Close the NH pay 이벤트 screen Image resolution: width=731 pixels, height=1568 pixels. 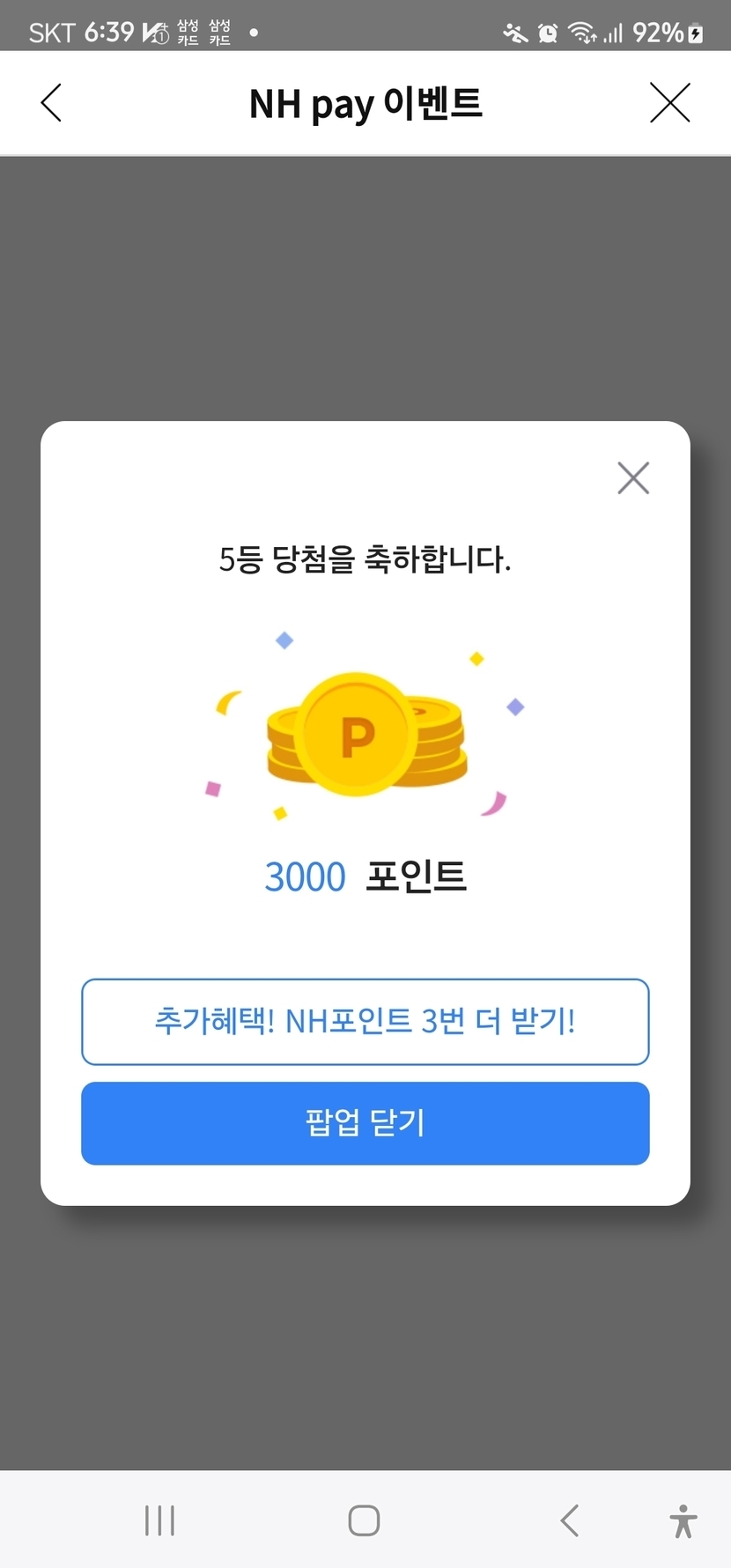669,103
